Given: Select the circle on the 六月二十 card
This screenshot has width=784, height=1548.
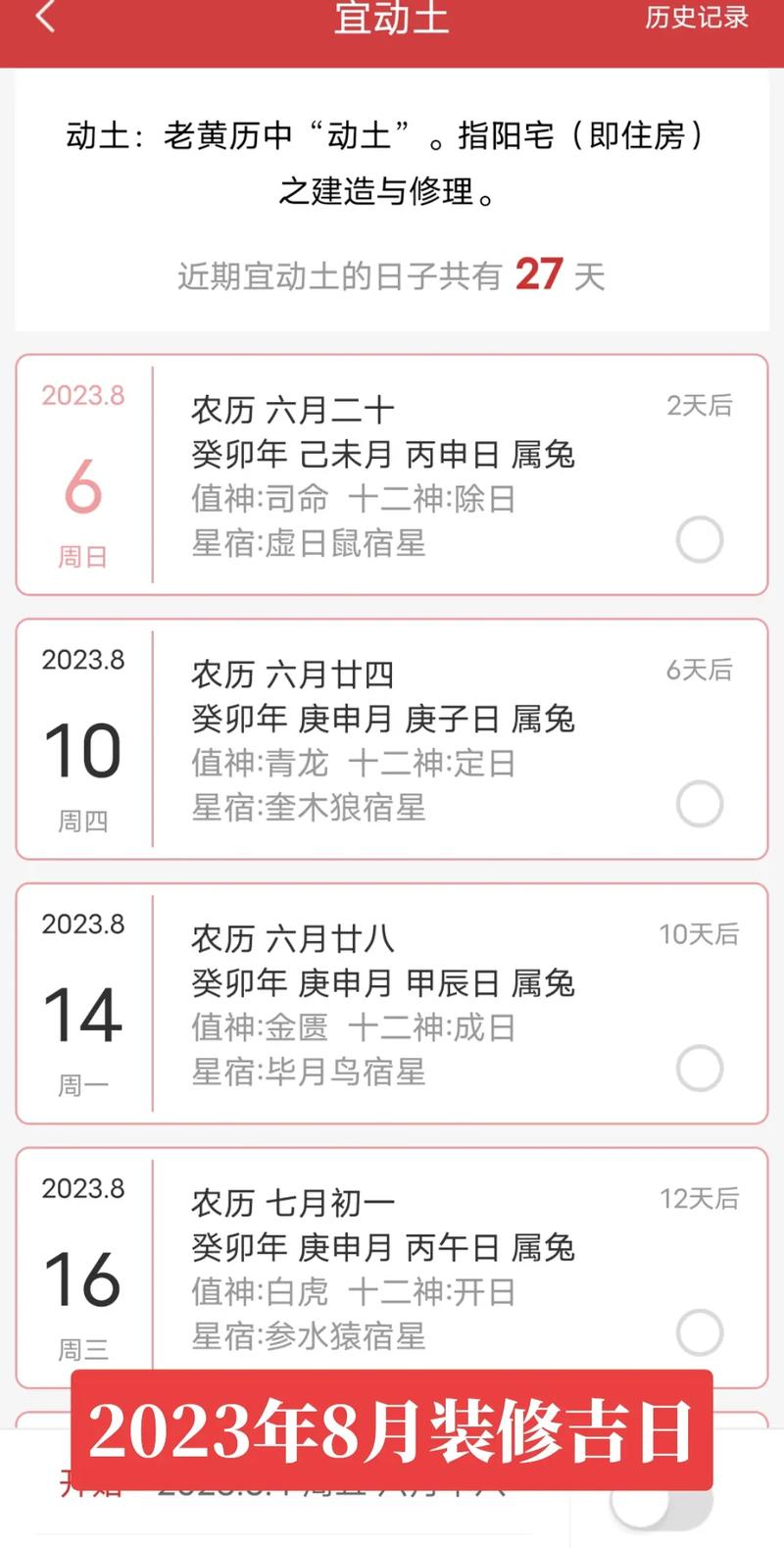Looking at the screenshot, I should (x=700, y=540).
